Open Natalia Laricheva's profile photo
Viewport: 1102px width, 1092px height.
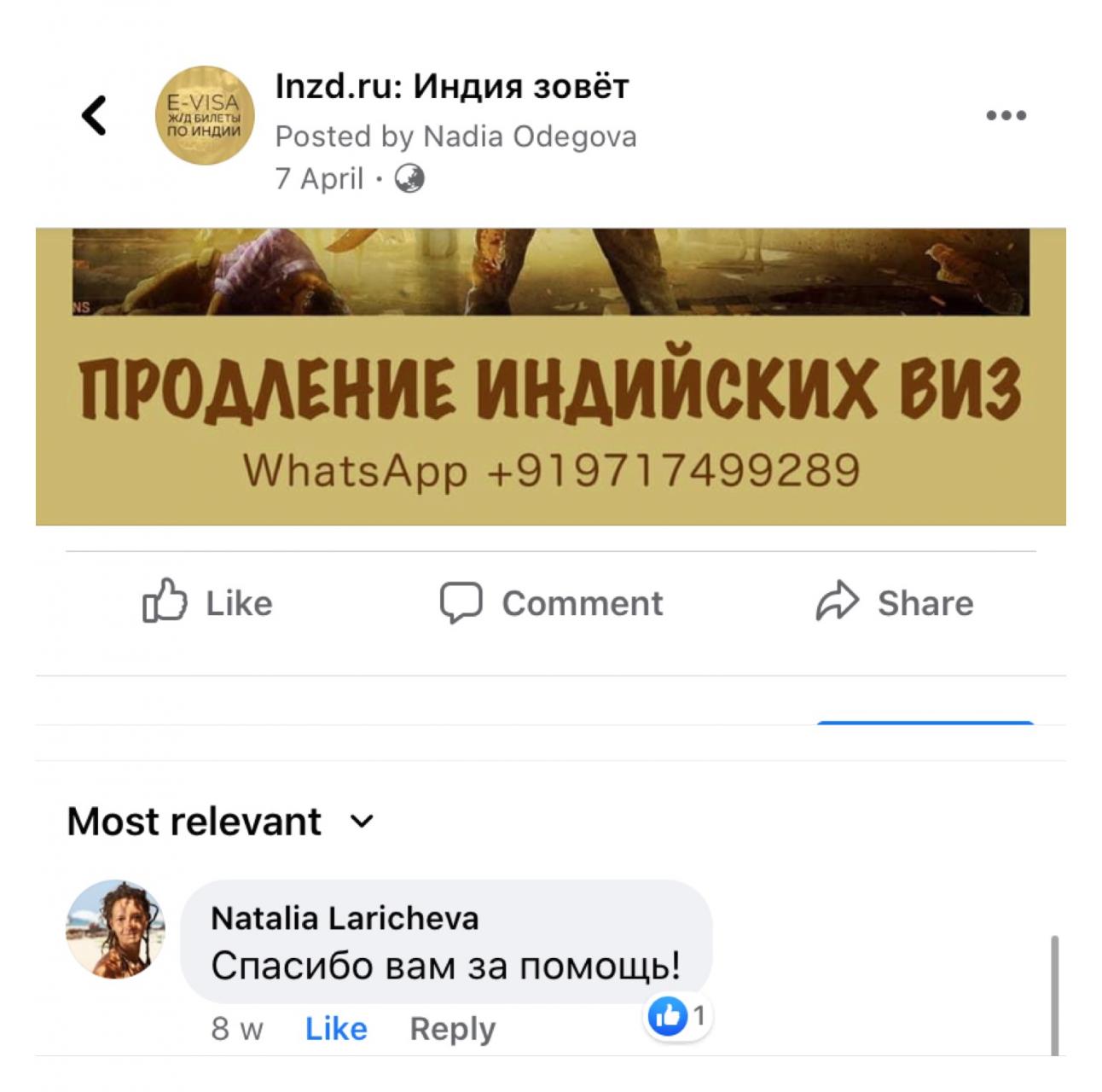point(115,929)
